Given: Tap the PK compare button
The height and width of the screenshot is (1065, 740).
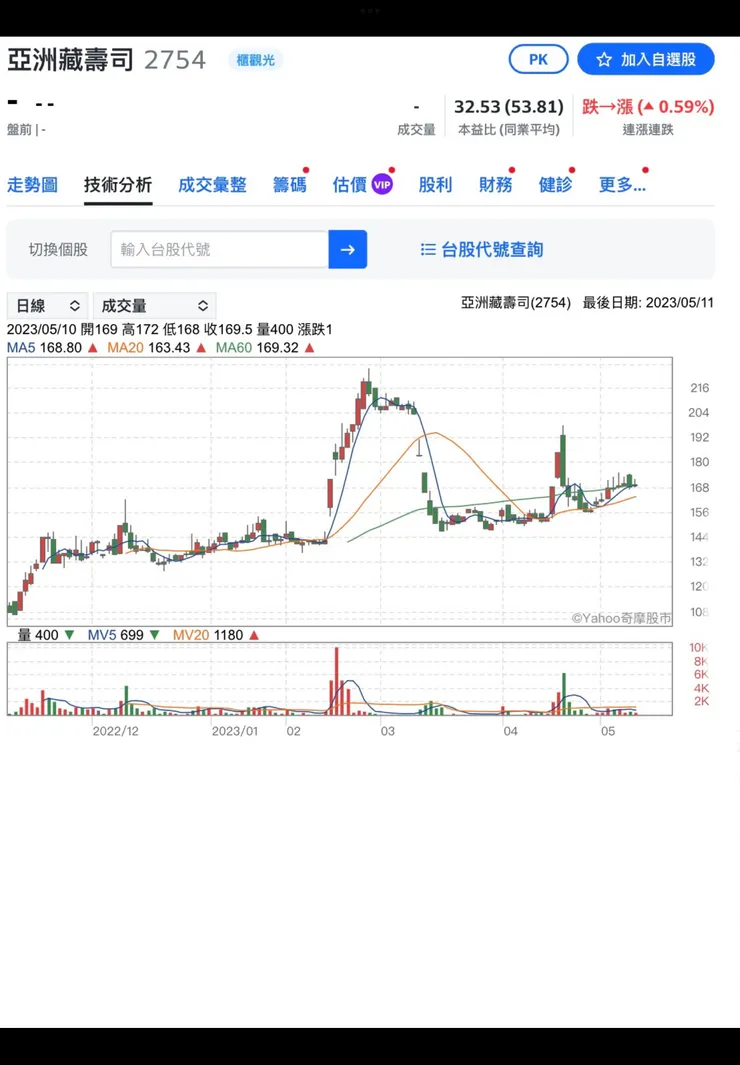Looking at the screenshot, I should coord(538,59).
